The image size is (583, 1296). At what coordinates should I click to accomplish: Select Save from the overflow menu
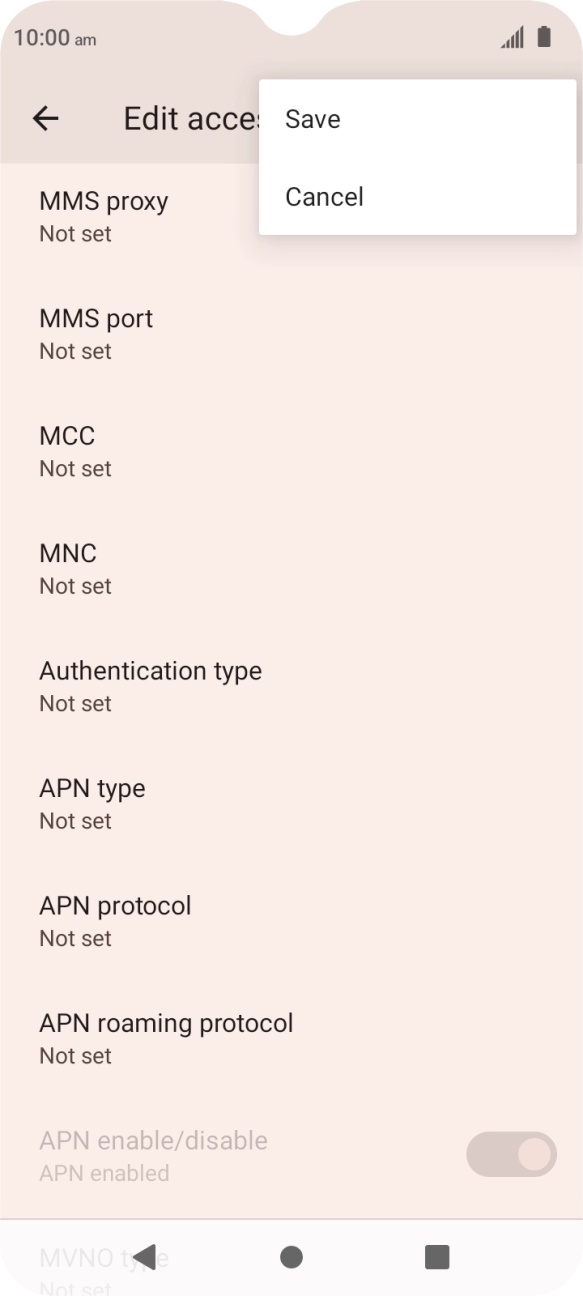(417, 119)
